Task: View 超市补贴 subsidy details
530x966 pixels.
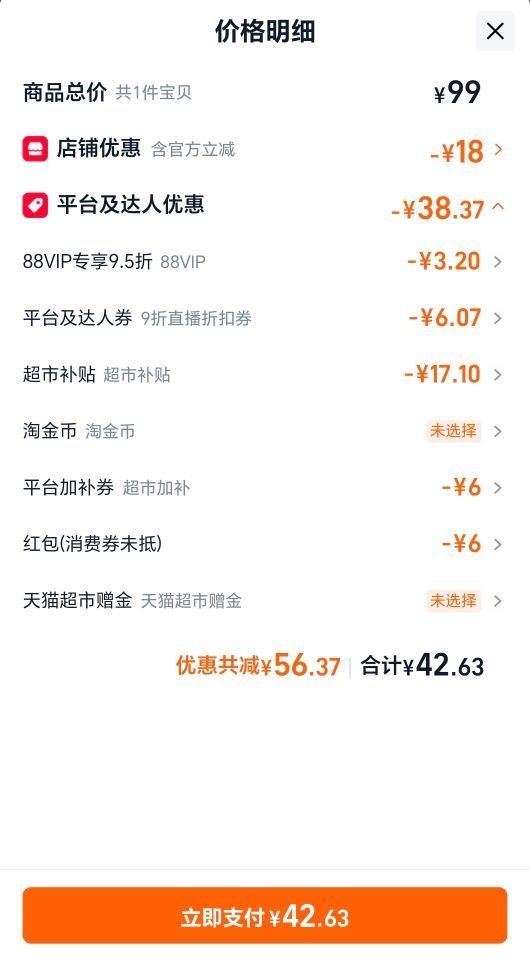Action: point(264,375)
